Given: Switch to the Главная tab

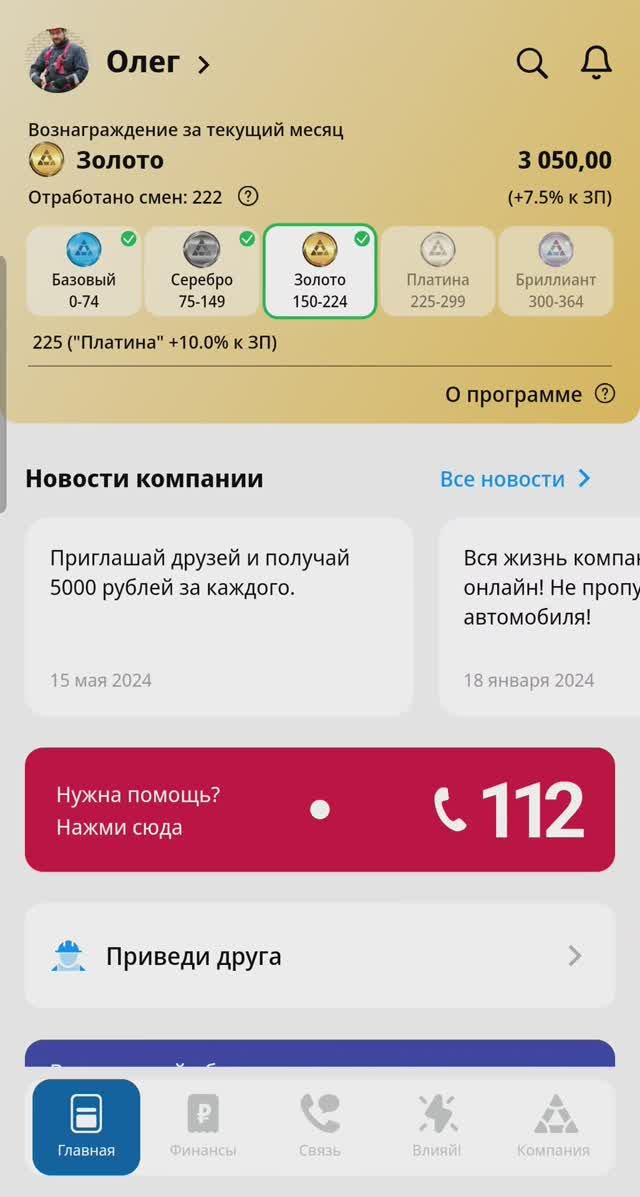Looking at the screenshot, I should click(86, 1126).
